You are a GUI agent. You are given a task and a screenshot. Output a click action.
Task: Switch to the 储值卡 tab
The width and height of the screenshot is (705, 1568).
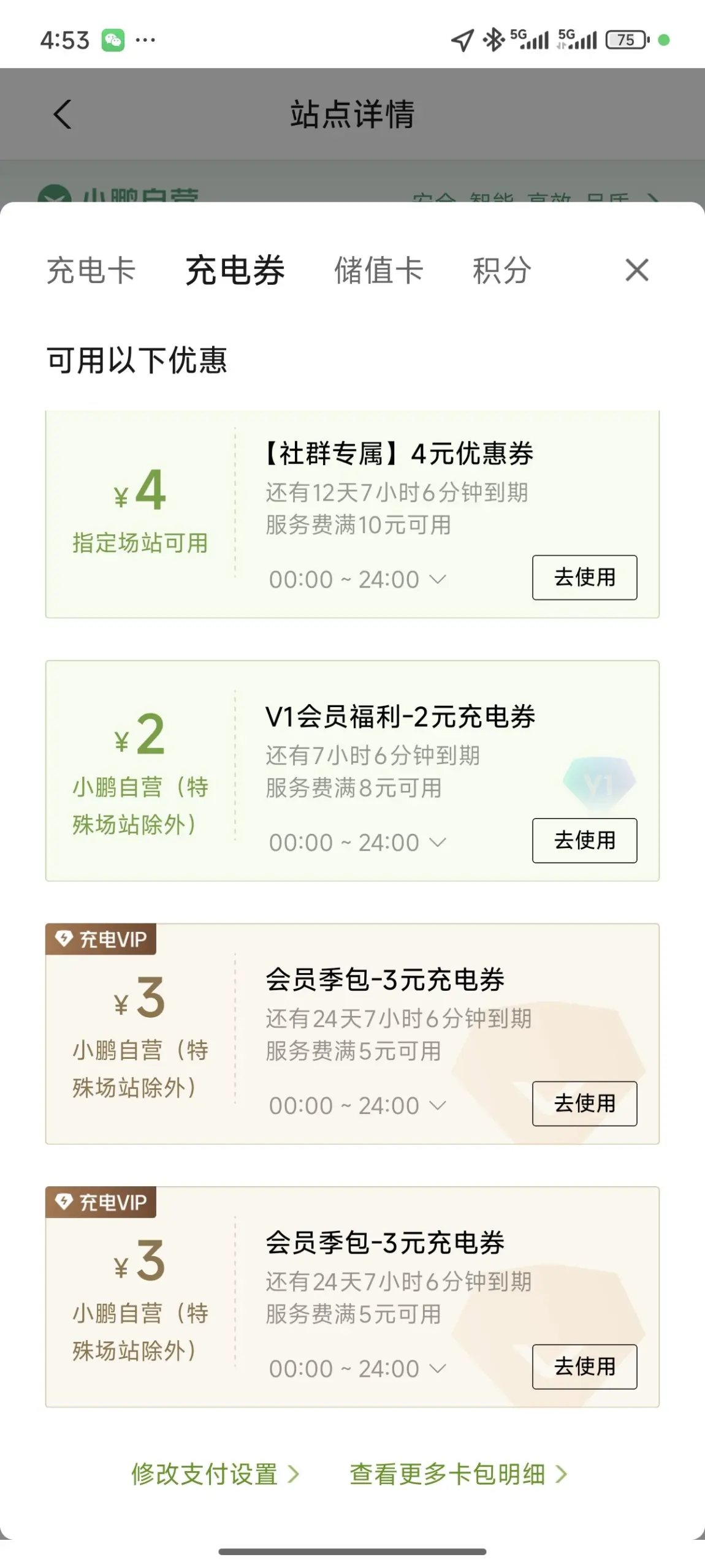tap(379, 270)
